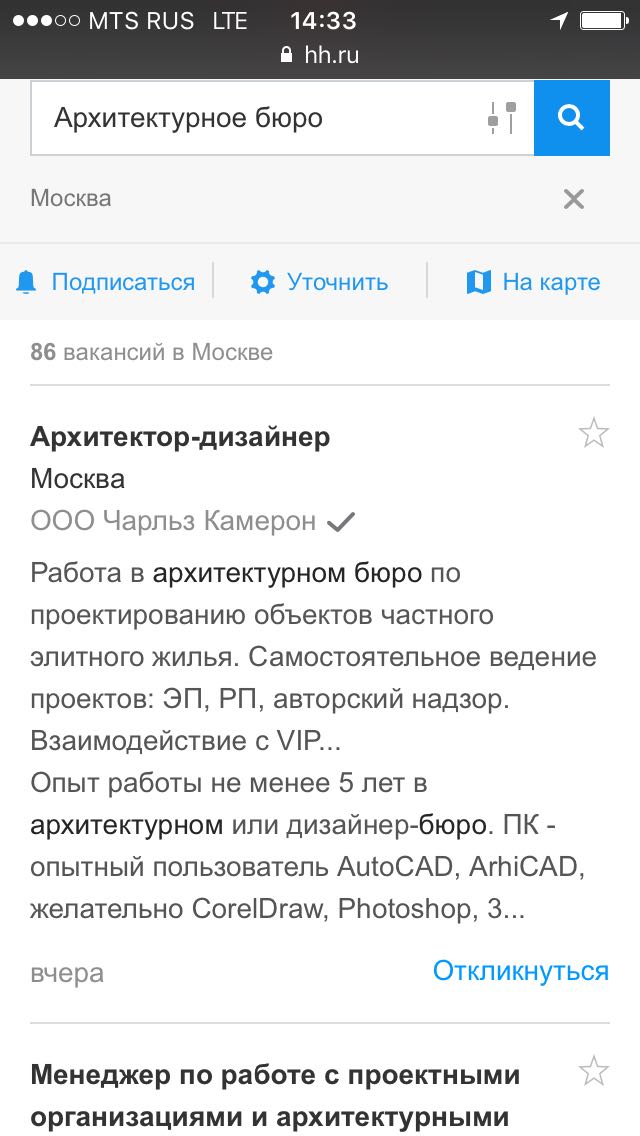640x1136 pixels.
Task: Subscribe via Подписаться
Action: (105, 282)
